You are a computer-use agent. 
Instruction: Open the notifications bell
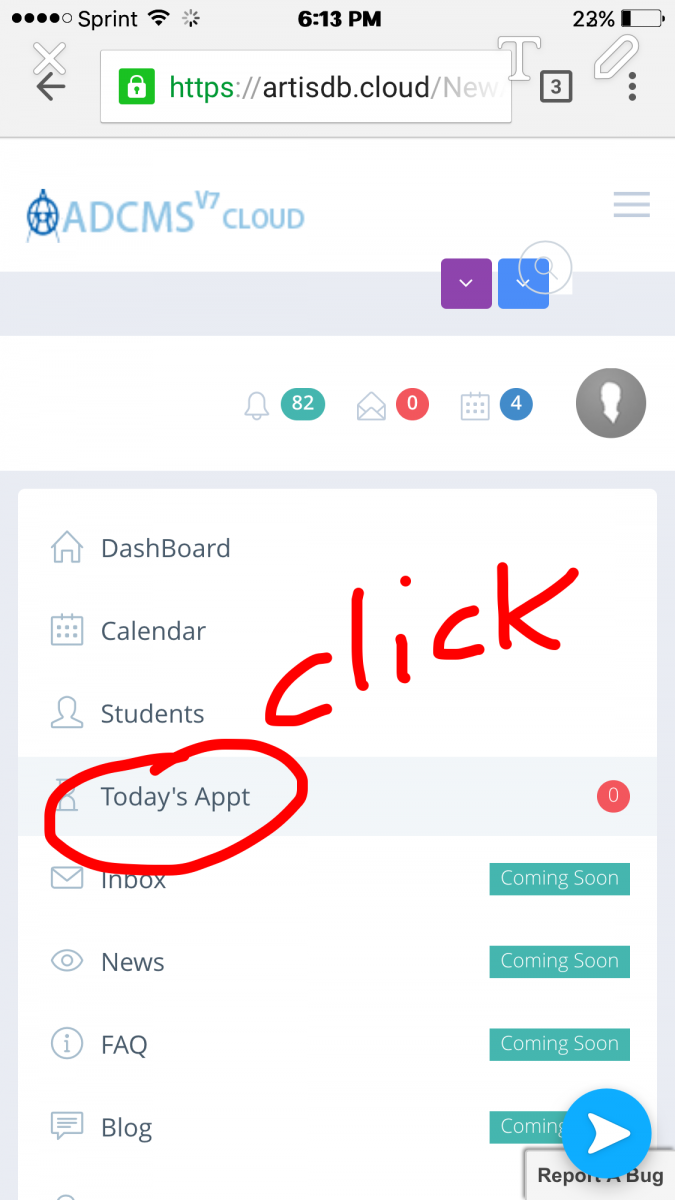pyautogui.click(x=258, y=405)
